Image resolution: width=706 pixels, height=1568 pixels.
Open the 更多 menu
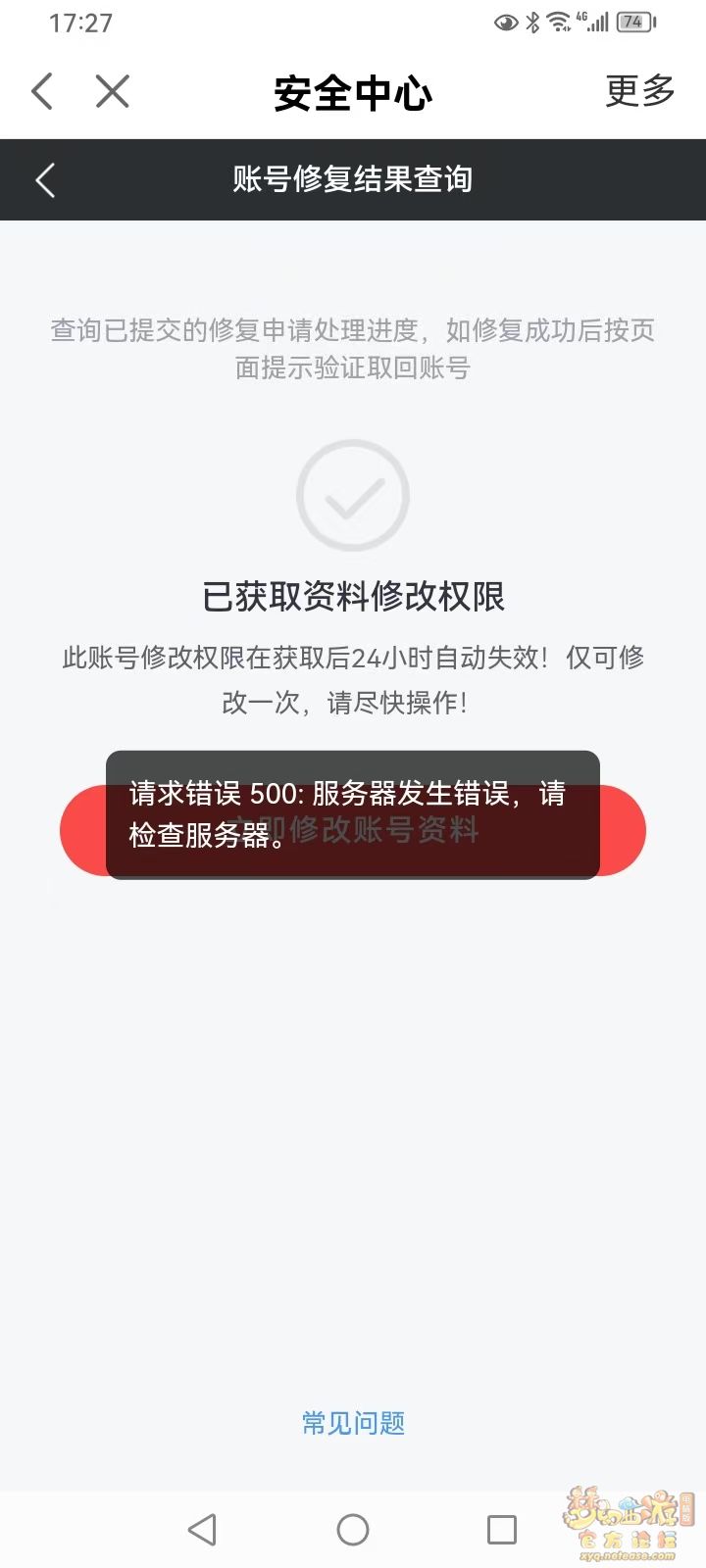coord(640,91)
